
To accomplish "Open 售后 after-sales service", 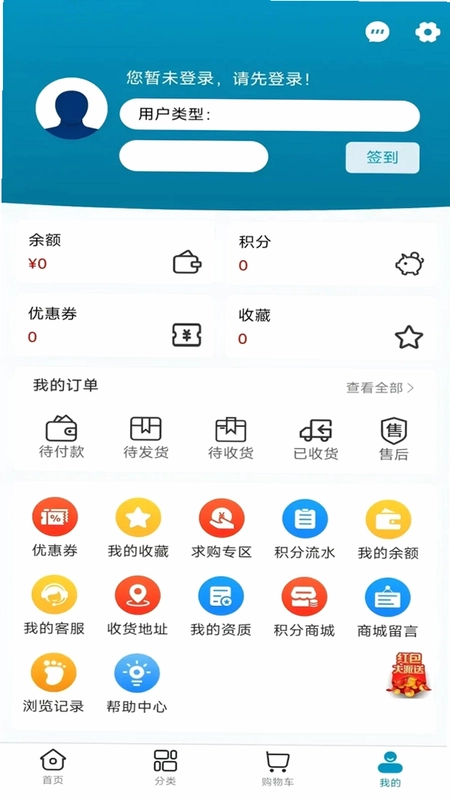I will coord(394,439).
